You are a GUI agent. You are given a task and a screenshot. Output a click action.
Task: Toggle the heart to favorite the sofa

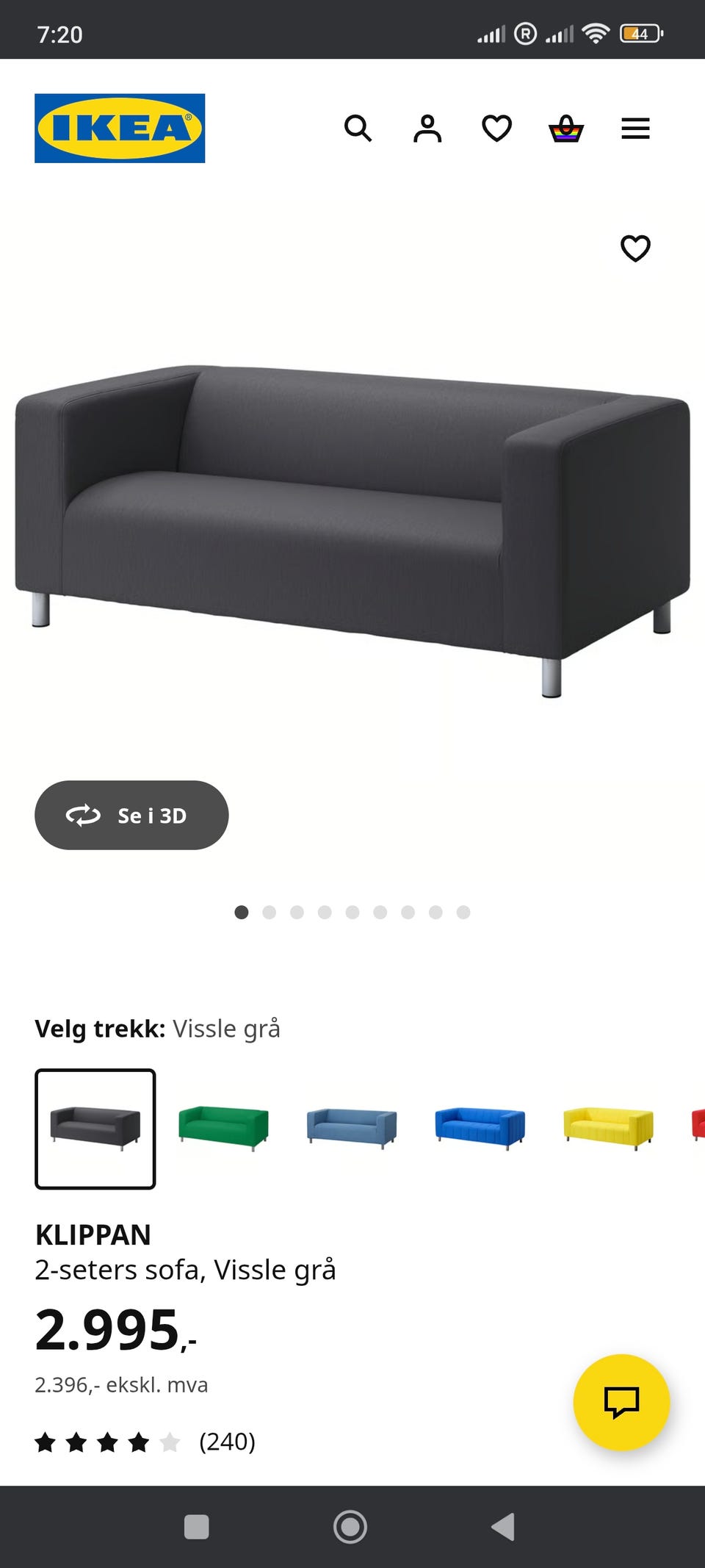pos(636,249)
